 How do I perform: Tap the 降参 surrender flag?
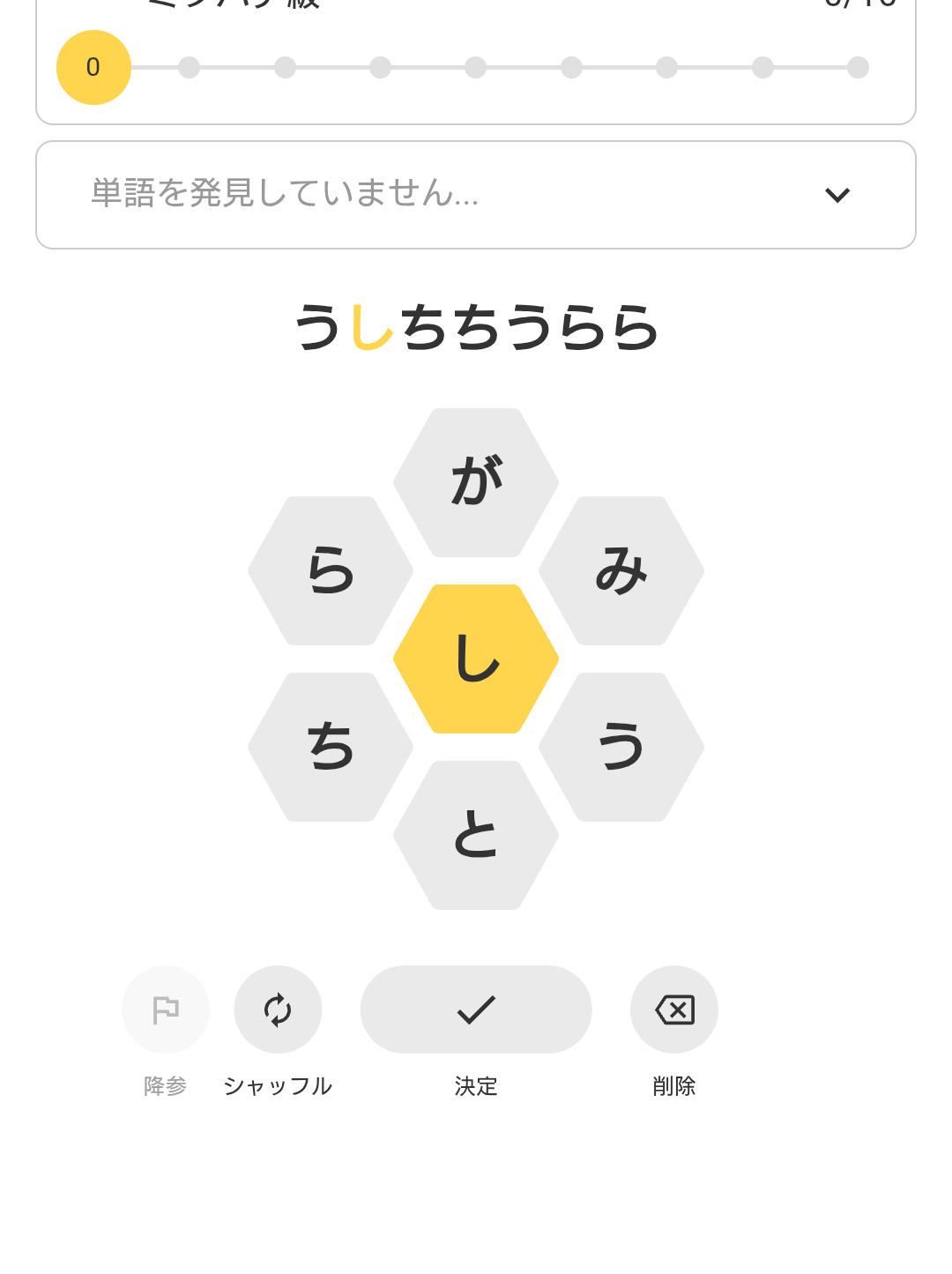click(x=166, y=1010)
